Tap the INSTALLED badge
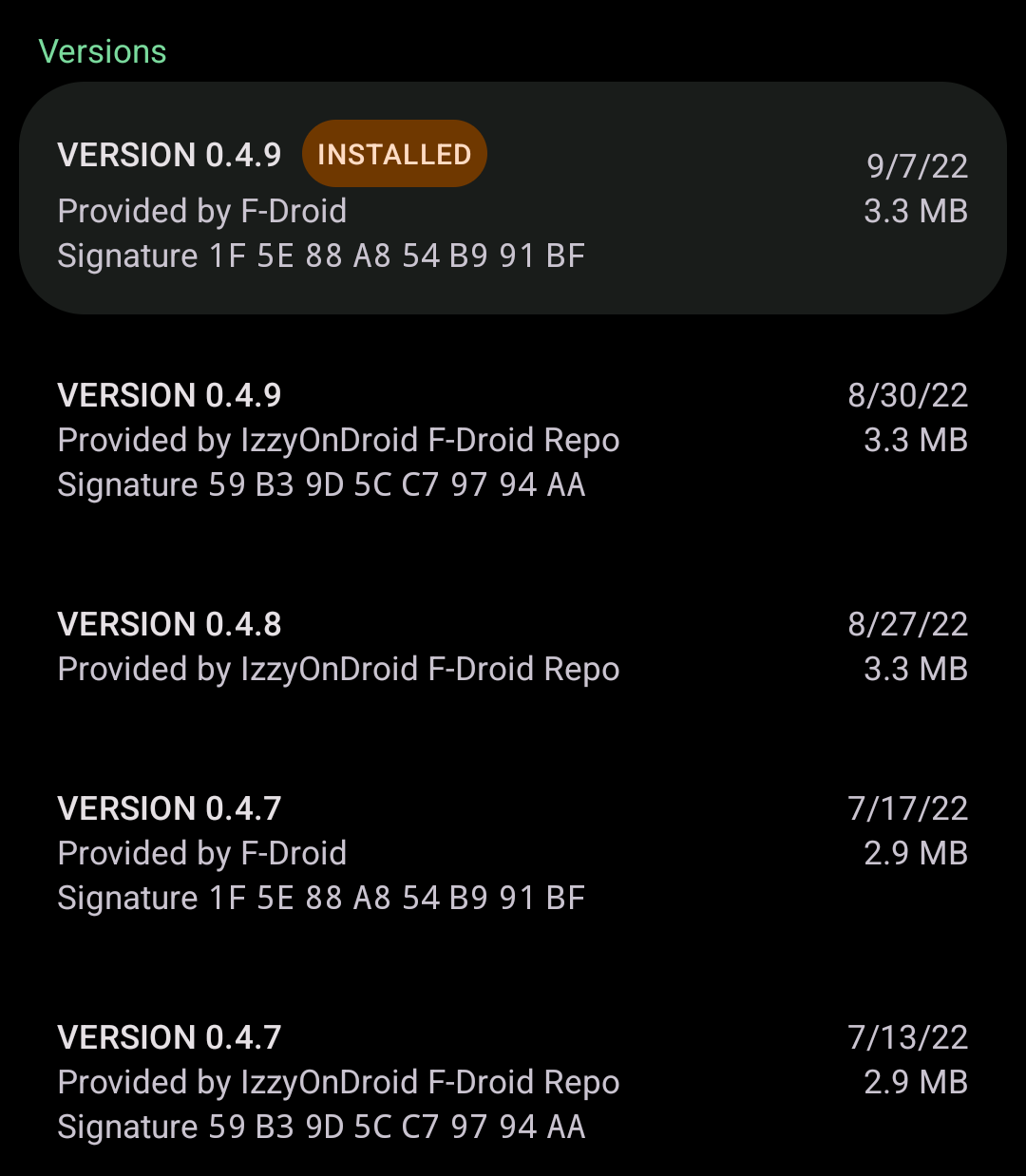This screenshot has width=1026, height=1176. 394,153
